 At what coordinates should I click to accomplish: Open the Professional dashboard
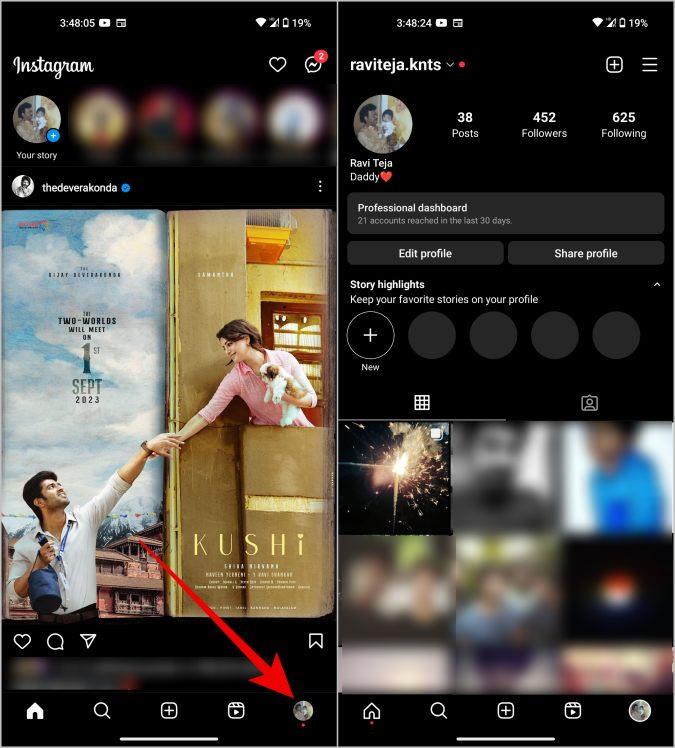(x=505, y=213)
